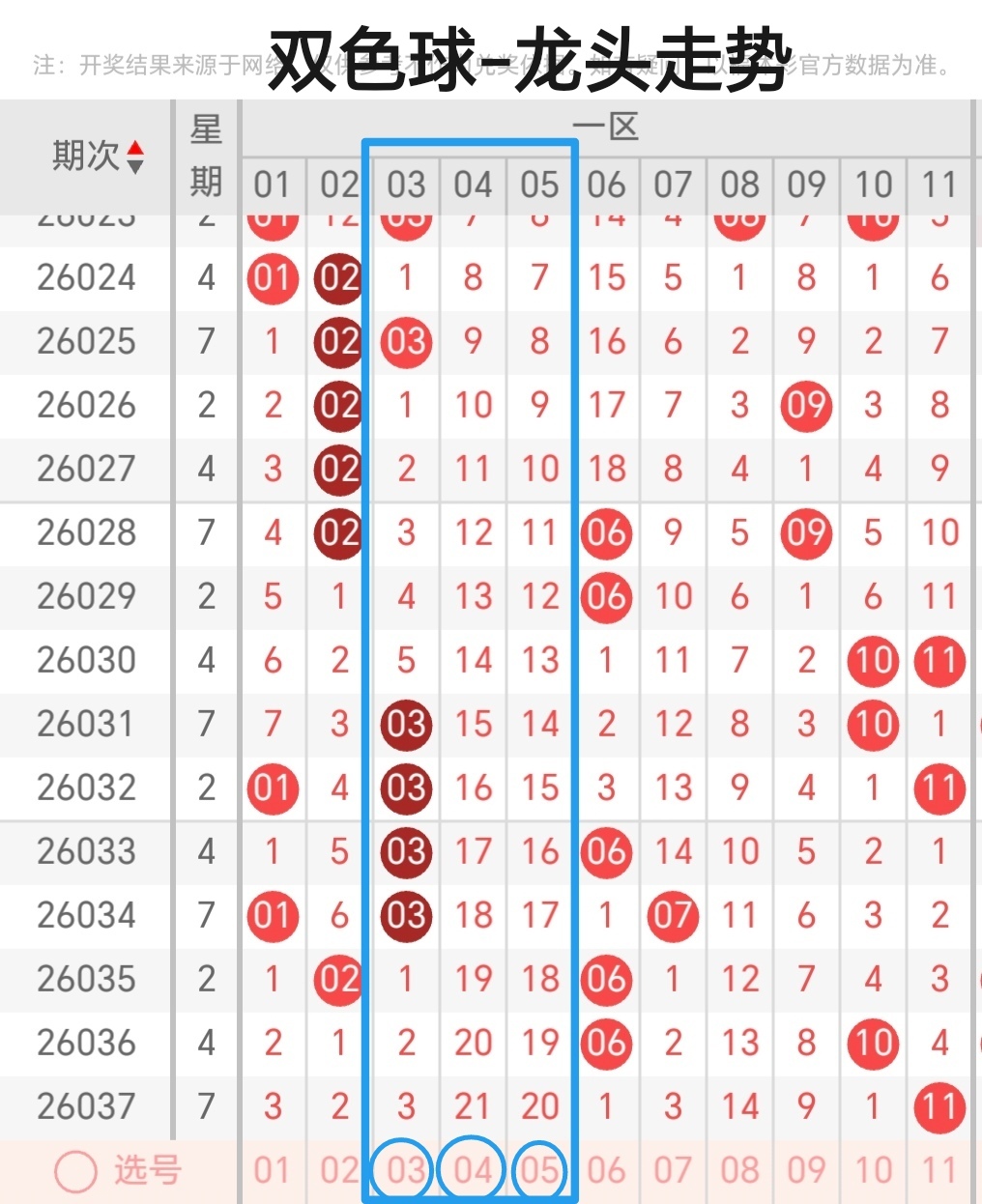Click the 02 ball in period 26035
The height and width of the screenshot is (1204, 982).
tap(337, 979)
